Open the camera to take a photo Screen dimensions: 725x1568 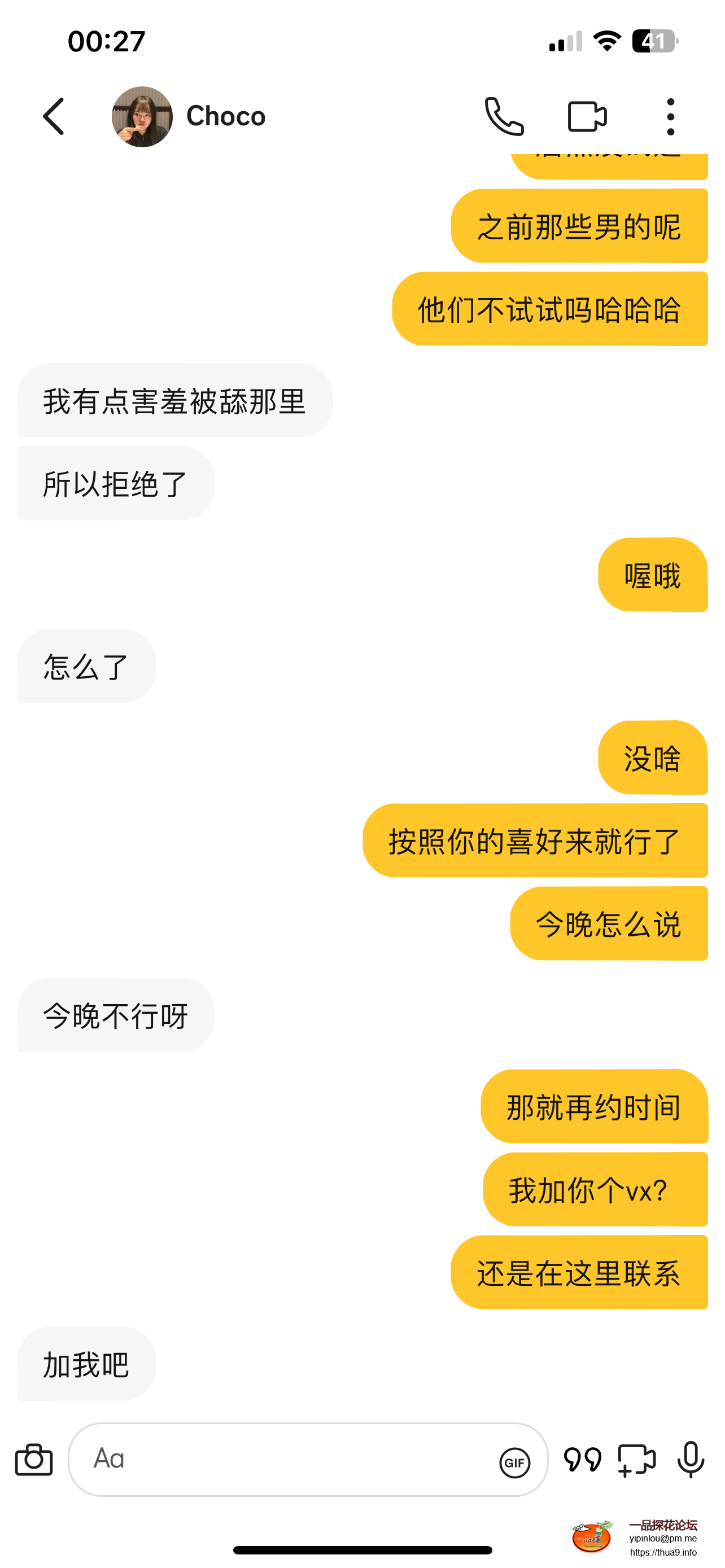point(34,1459)
